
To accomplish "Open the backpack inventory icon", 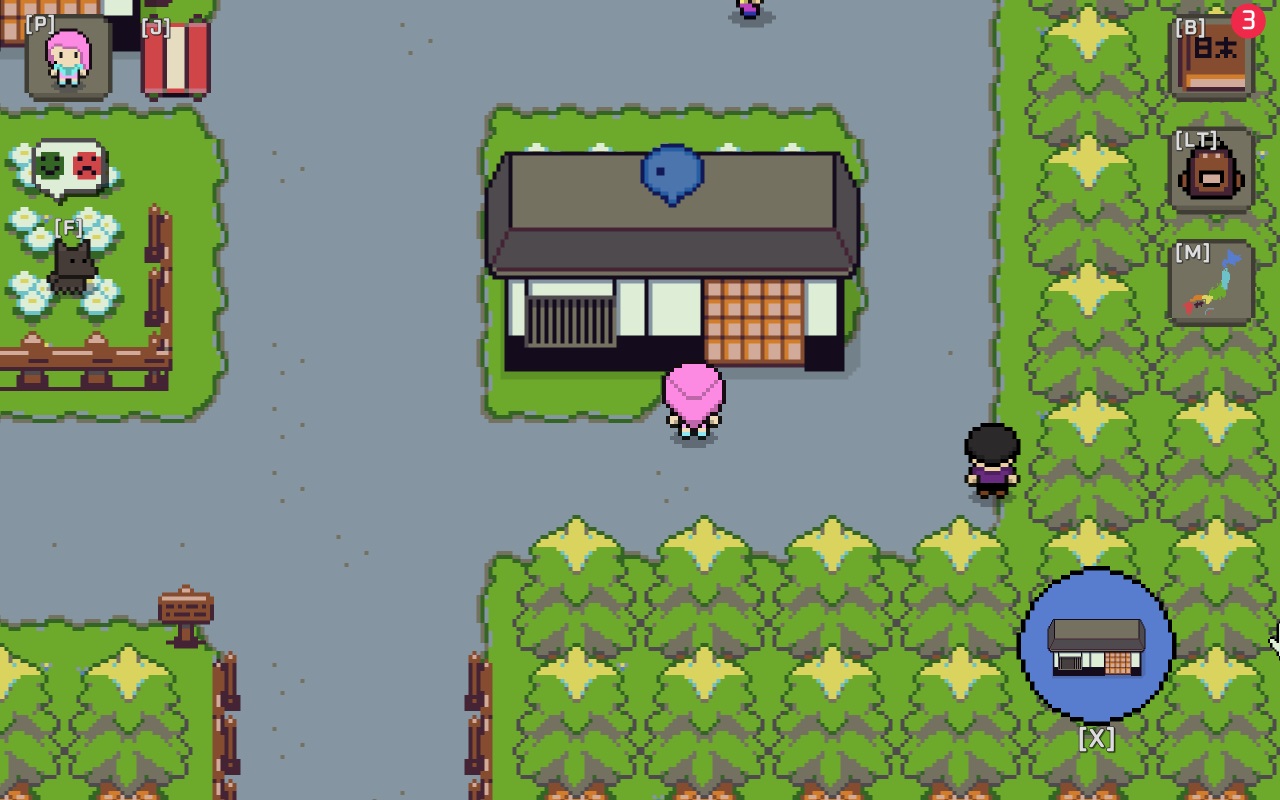I will [1211, 174].
